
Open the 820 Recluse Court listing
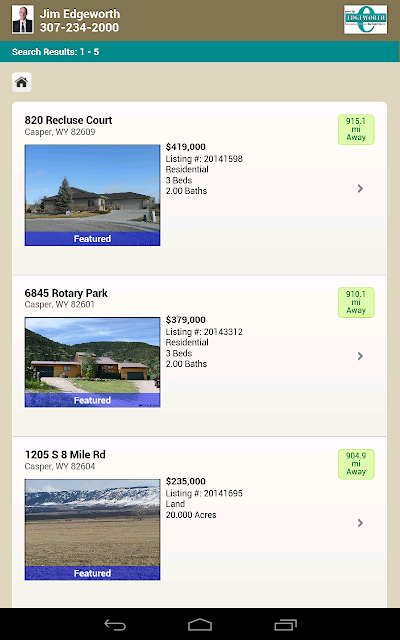[x=199, y=188]
